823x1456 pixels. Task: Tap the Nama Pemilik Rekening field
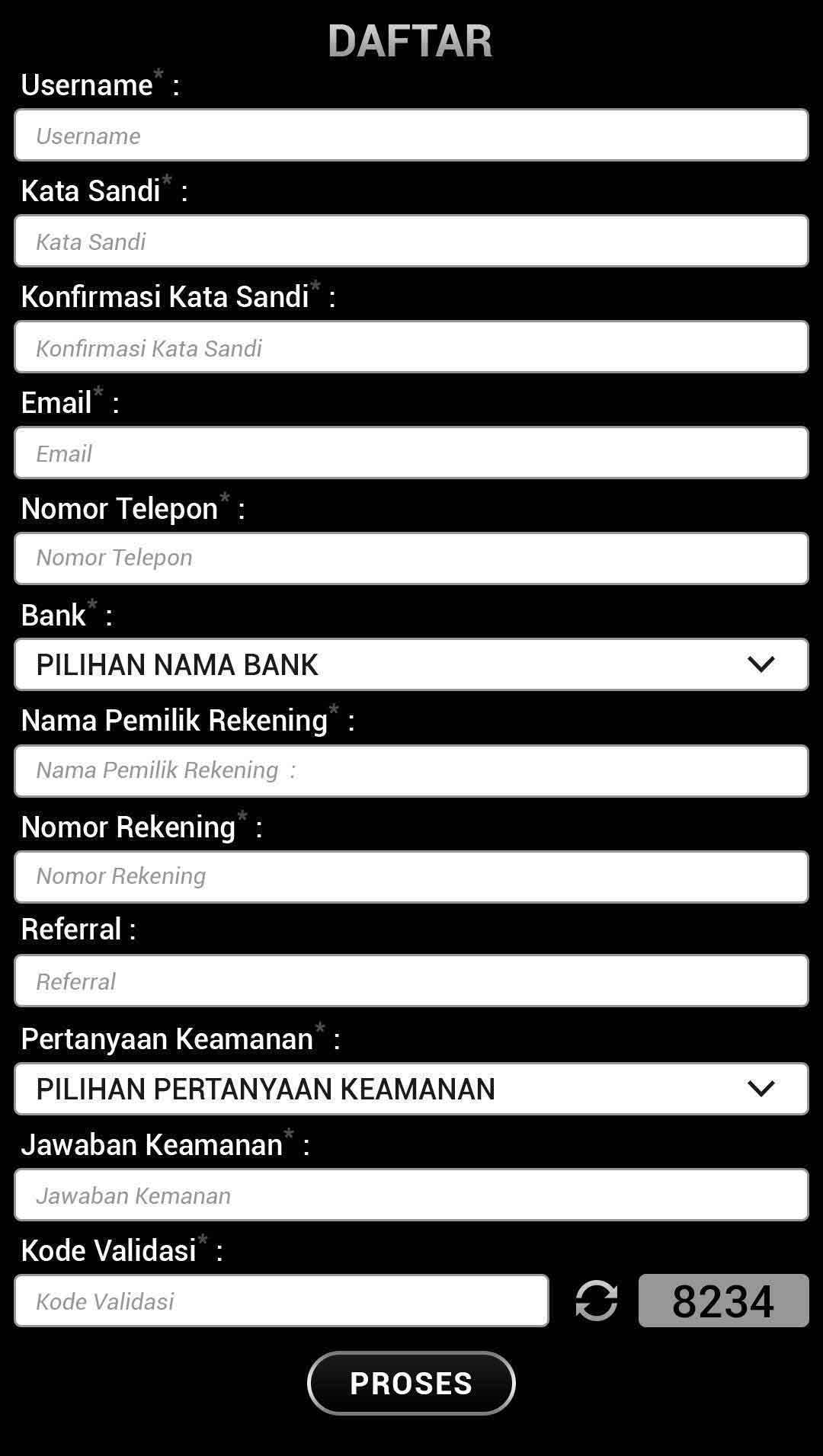tap(411, 771)
